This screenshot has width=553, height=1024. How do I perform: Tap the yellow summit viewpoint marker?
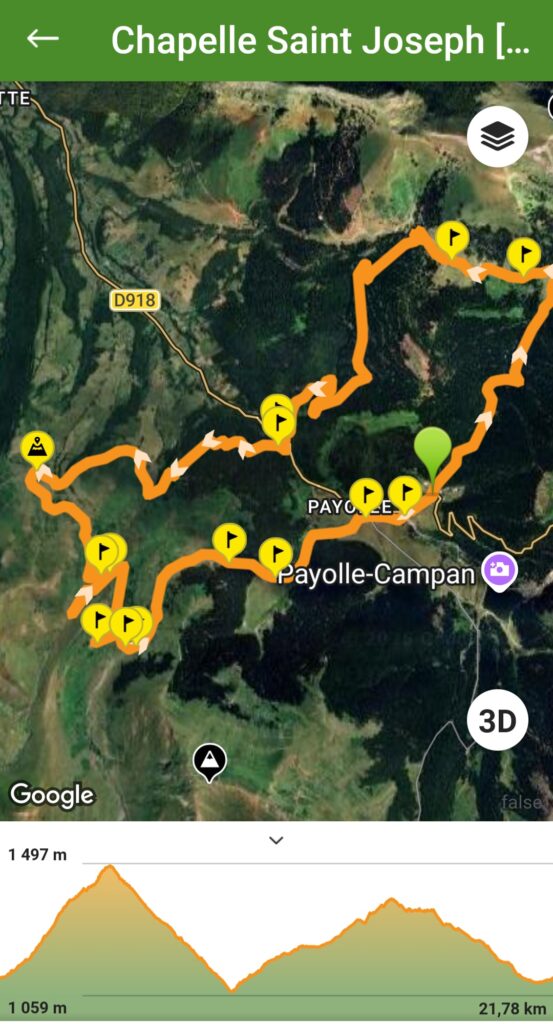[37, 449]
